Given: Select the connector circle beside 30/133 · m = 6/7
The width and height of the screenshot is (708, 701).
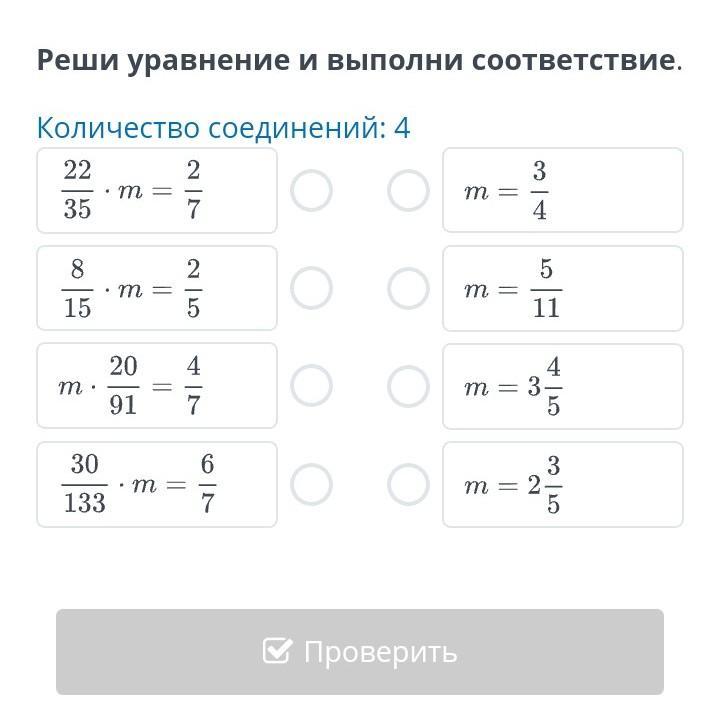Looking at the screenshot, I should click(x=311, y=484).
